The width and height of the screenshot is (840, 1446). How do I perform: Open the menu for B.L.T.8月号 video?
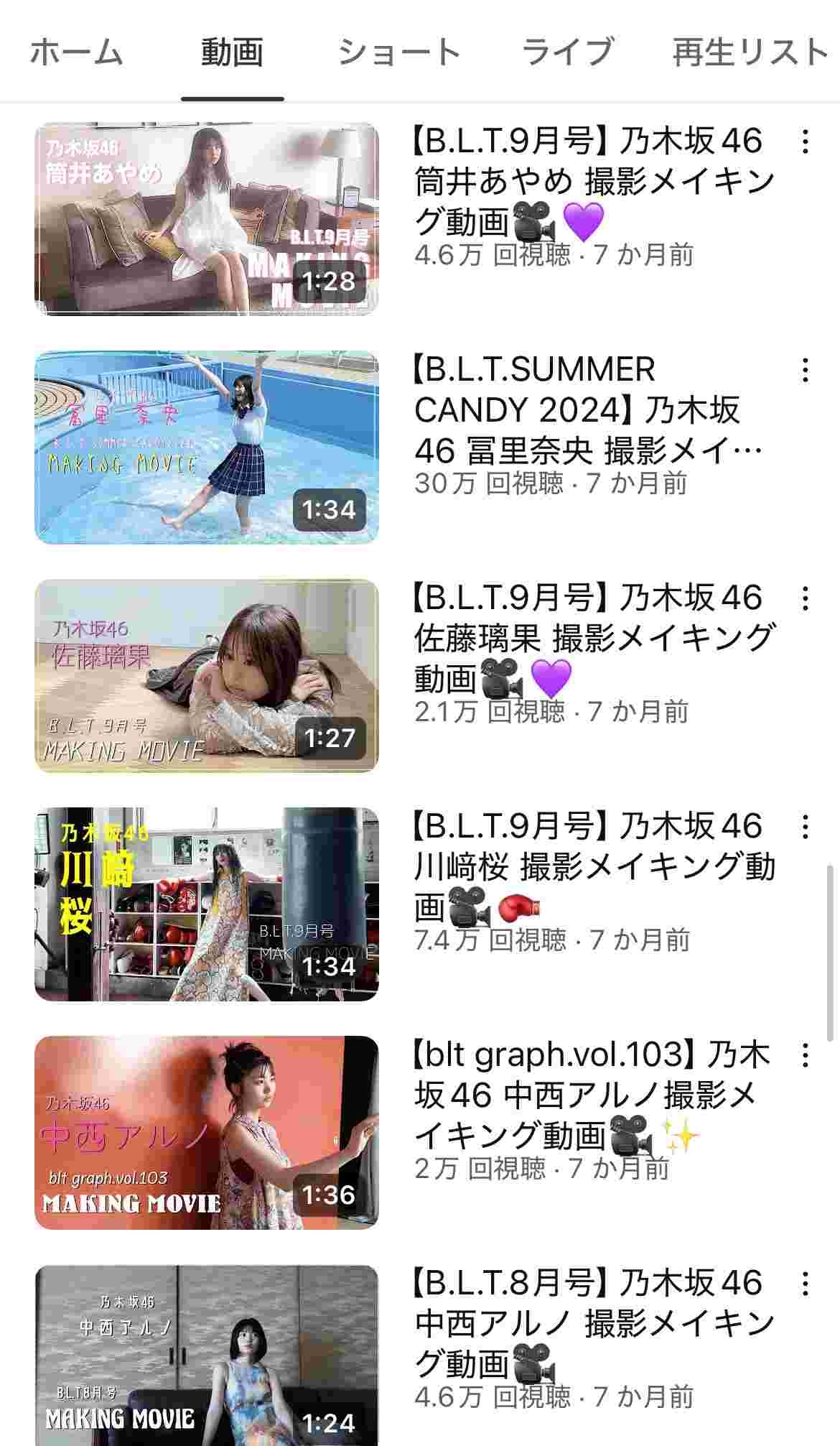[x=806, y=1284]
